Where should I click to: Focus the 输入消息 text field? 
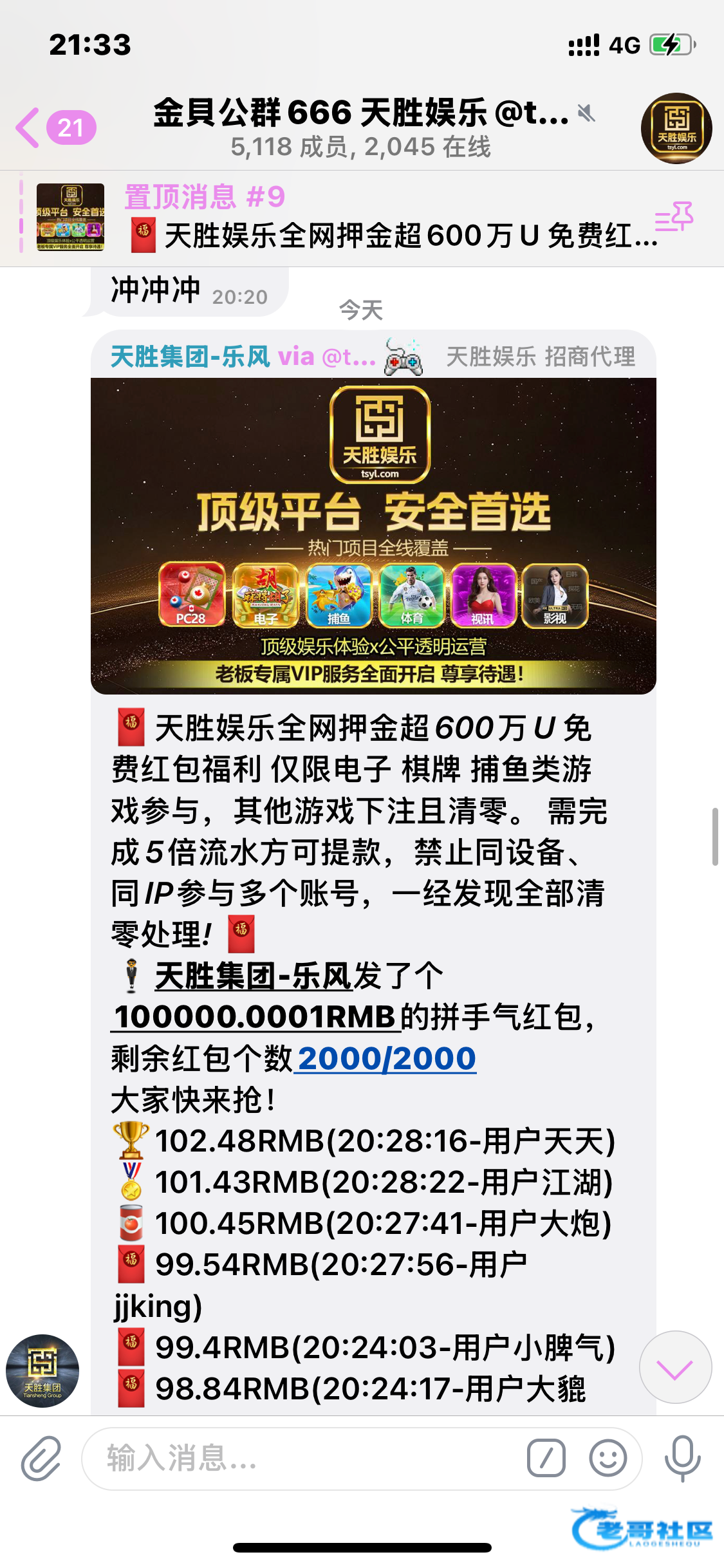[309, 1458]
